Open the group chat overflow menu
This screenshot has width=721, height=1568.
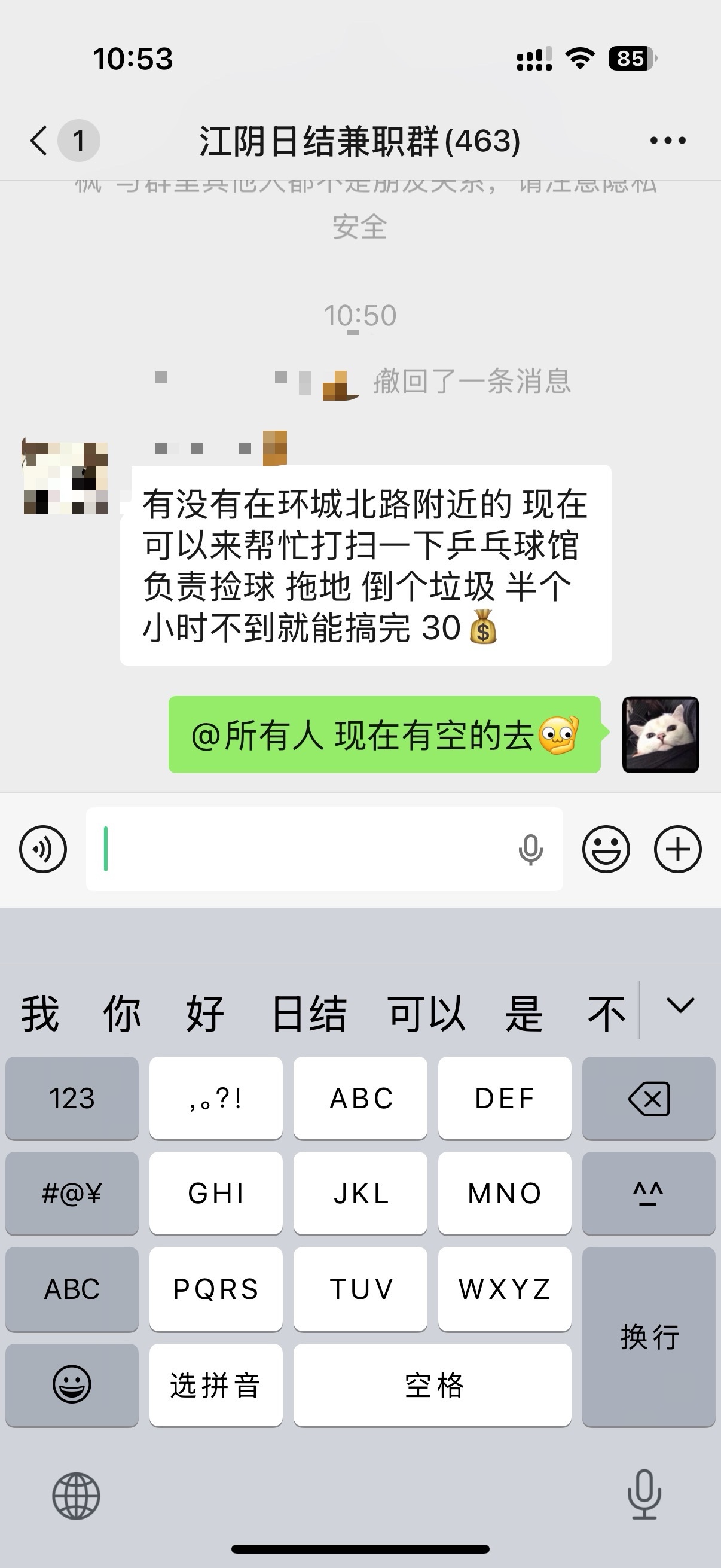click(x=667, y=141)
